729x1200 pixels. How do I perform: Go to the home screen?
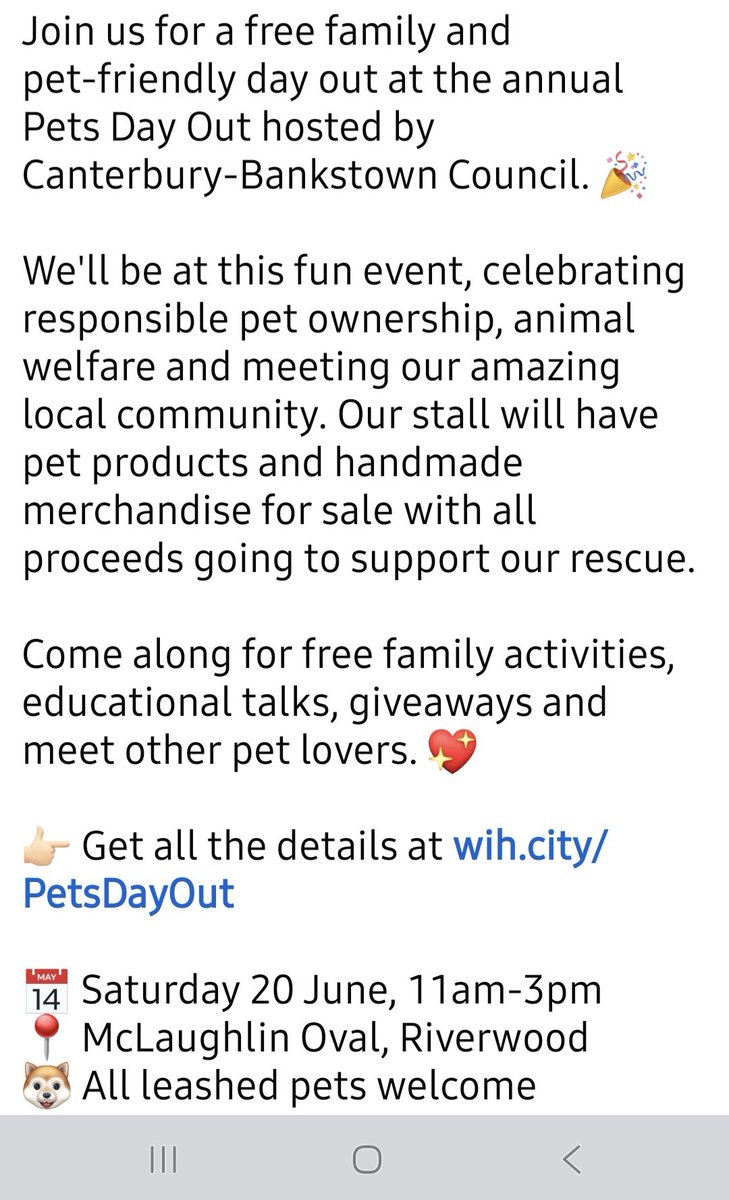click(x=366, y=1159)
